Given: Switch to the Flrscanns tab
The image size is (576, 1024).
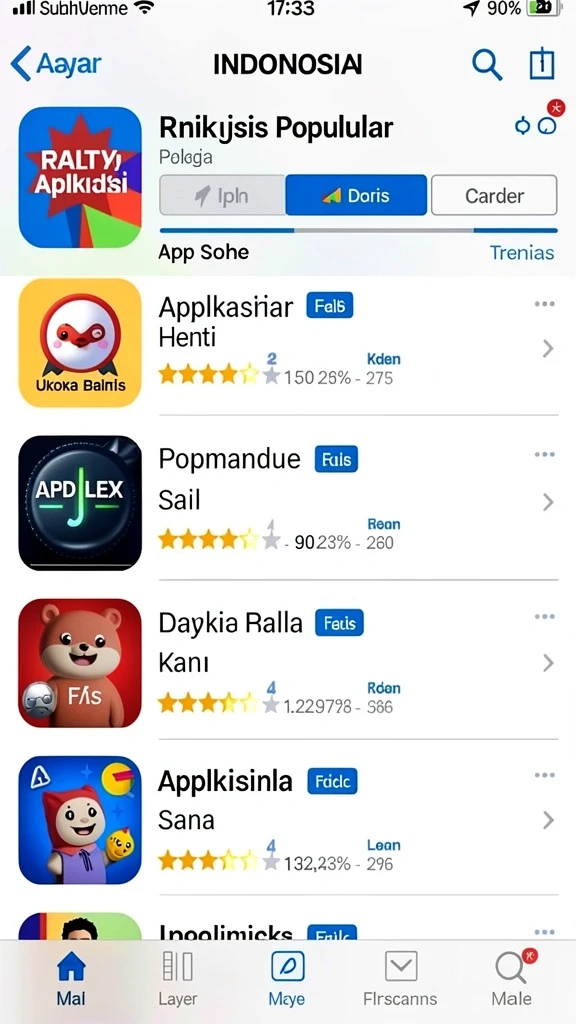Looking at the screenshot, I should [x=400, y=978].
